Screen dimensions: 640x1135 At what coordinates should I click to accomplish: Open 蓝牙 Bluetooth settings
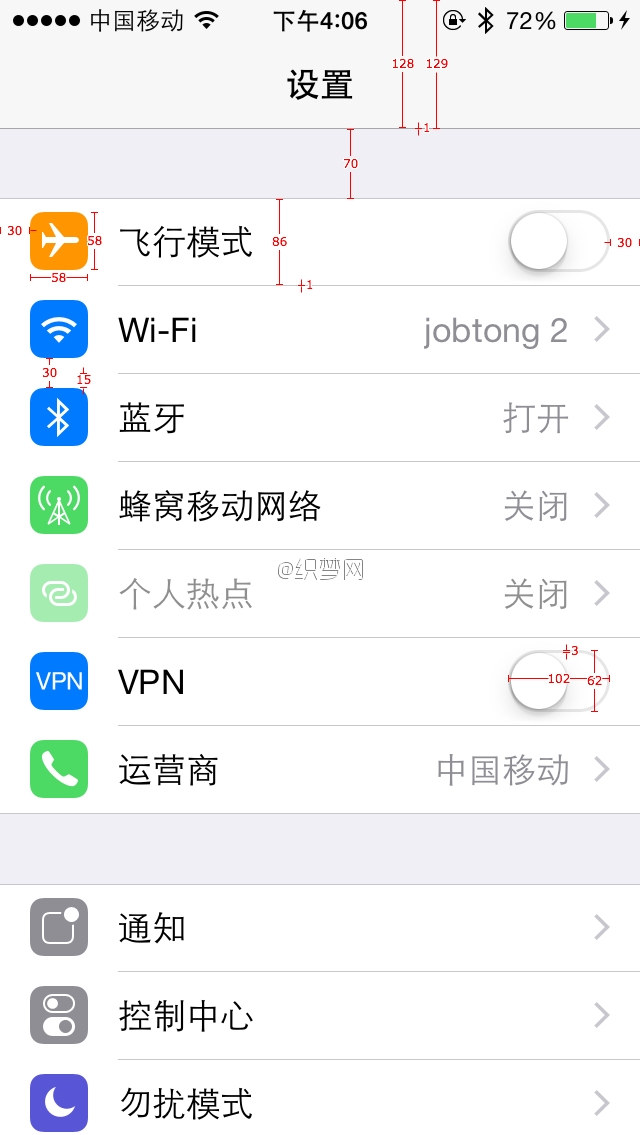pos(320,418)
